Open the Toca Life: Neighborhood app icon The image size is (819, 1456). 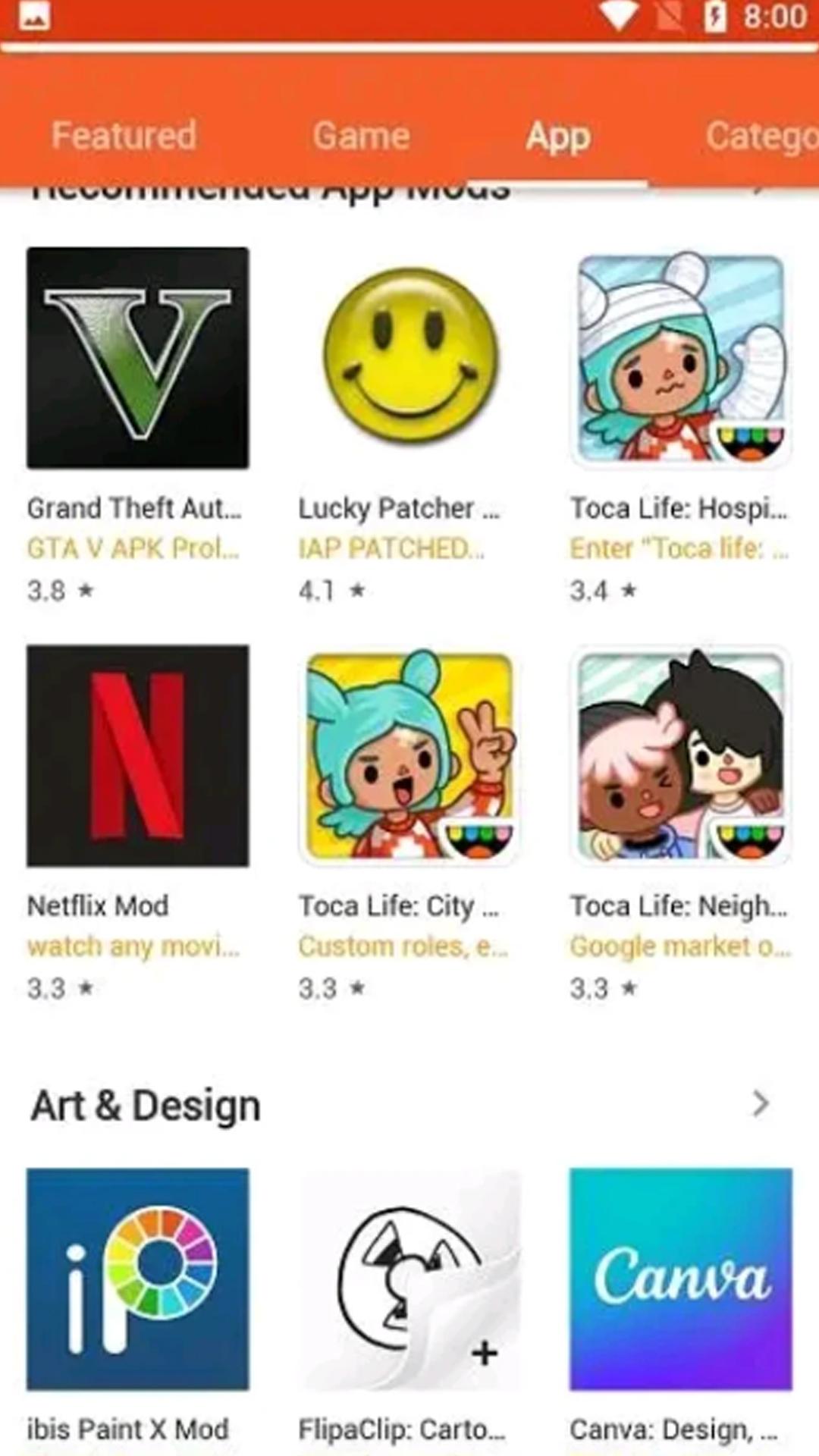coord(679,755)
